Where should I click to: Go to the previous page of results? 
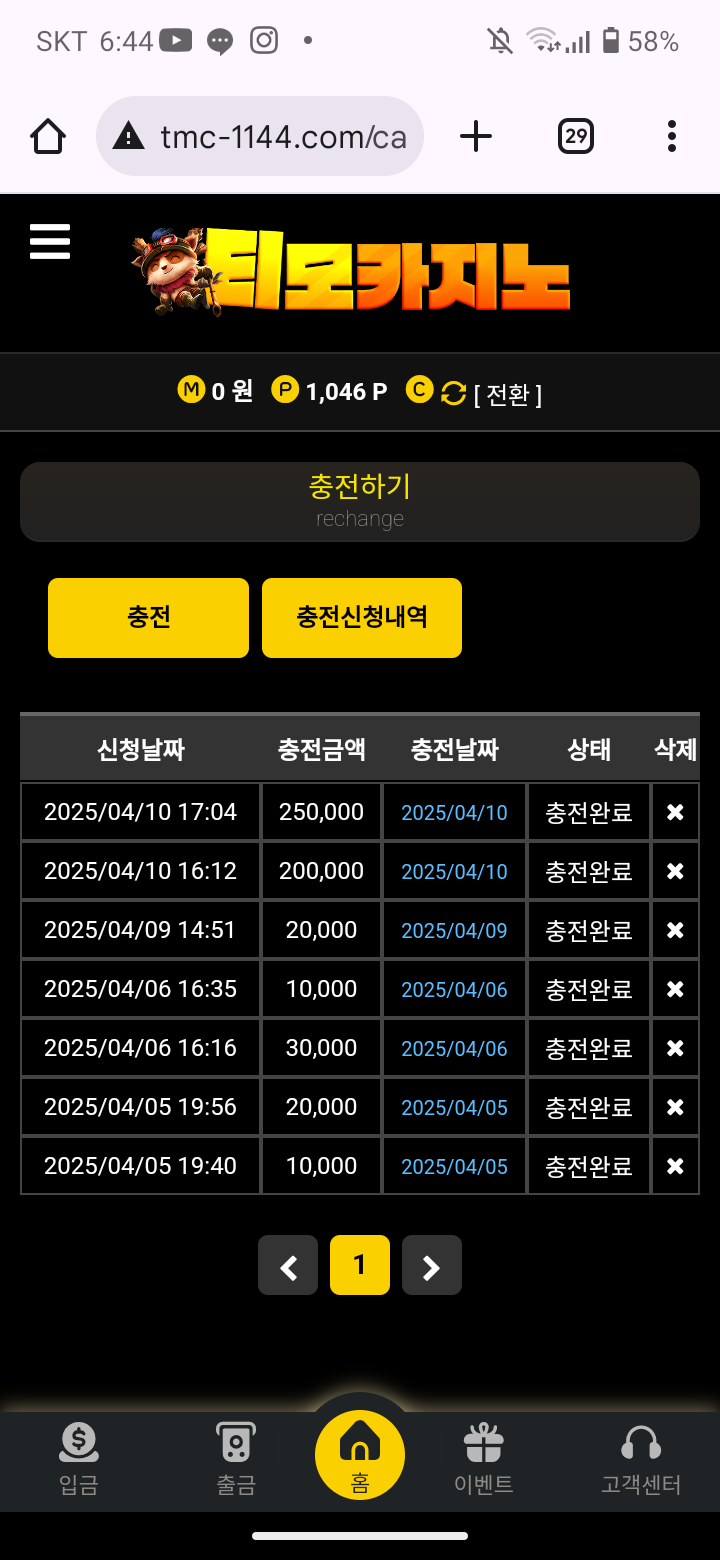pos(288,1266)
